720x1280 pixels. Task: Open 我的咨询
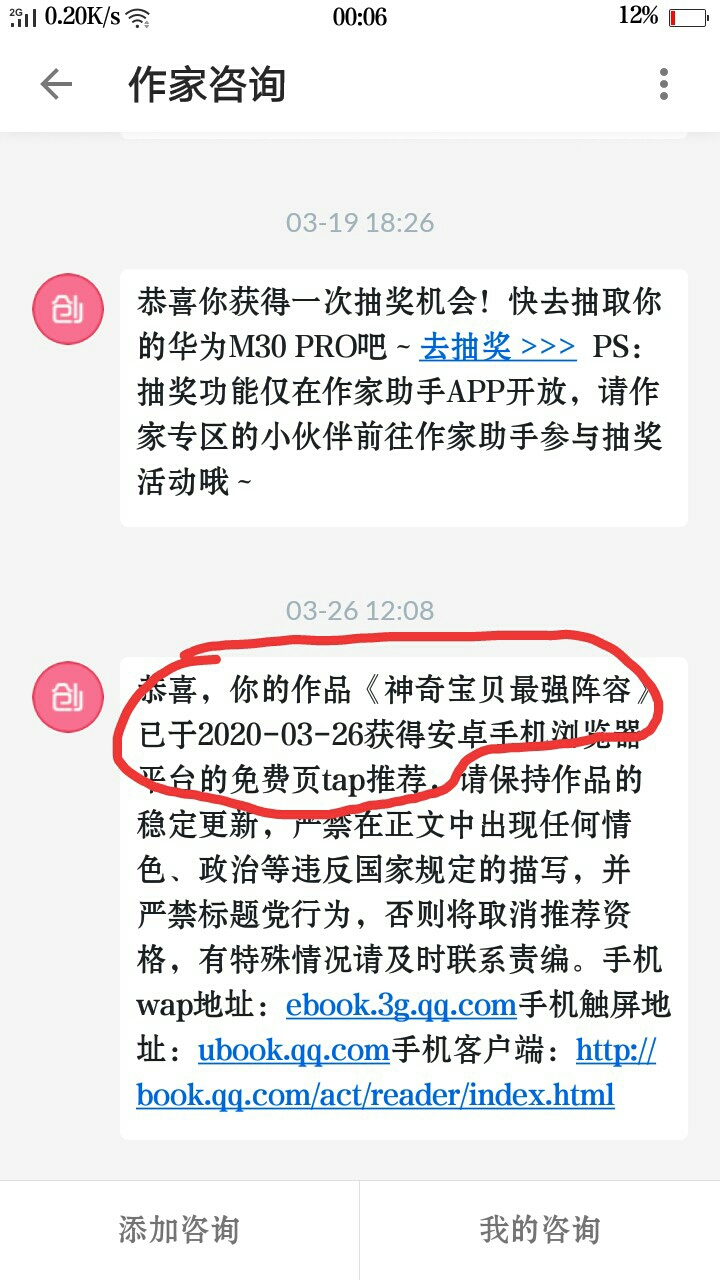(539, 1229)
